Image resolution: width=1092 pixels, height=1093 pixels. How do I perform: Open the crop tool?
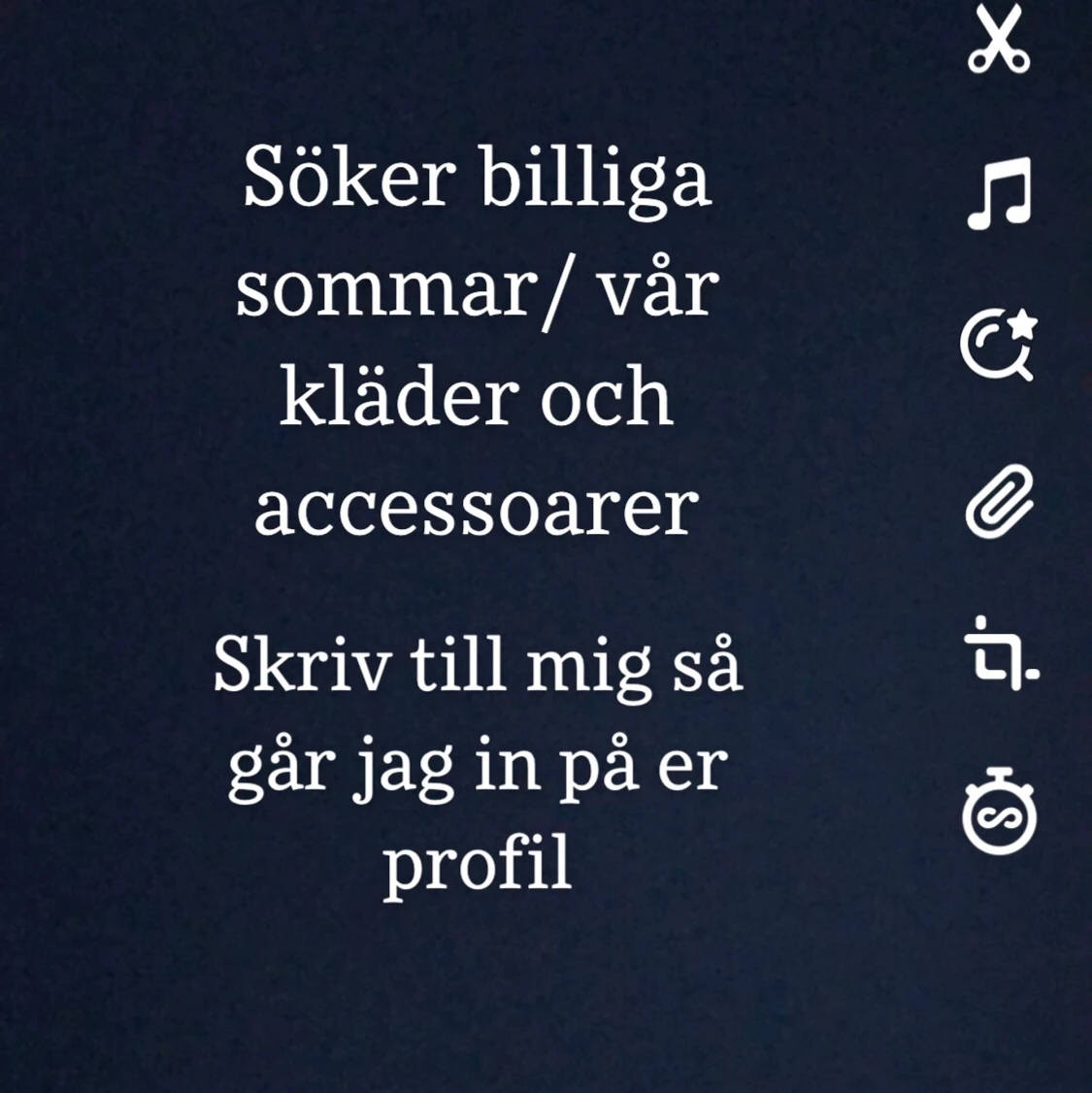coord(1000,654)
